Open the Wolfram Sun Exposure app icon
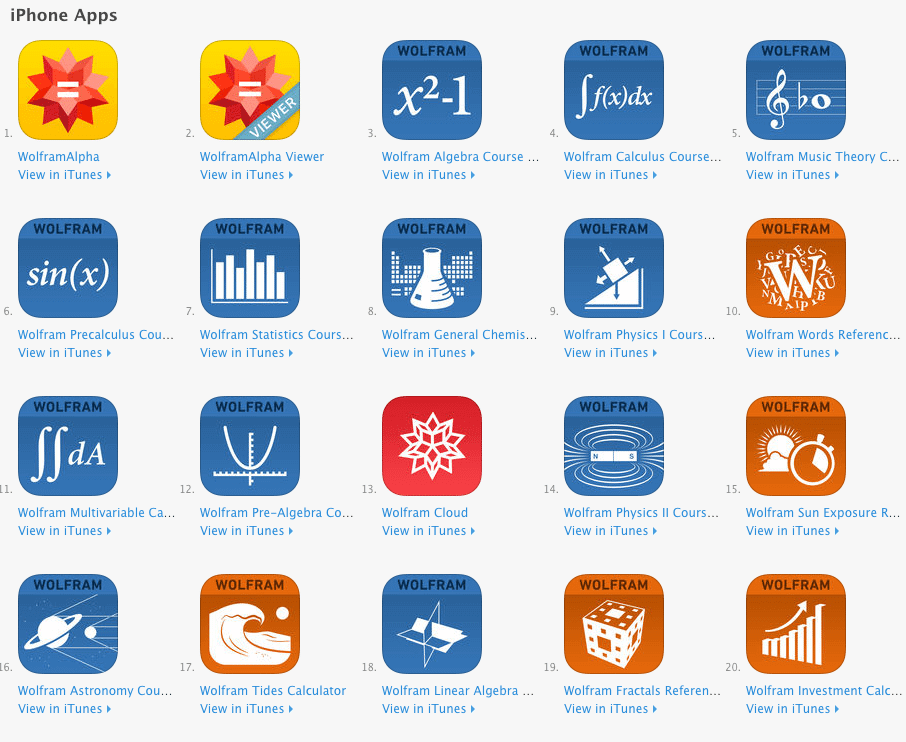The height and width of the screenshot is (742, 906). pos(796,446)
